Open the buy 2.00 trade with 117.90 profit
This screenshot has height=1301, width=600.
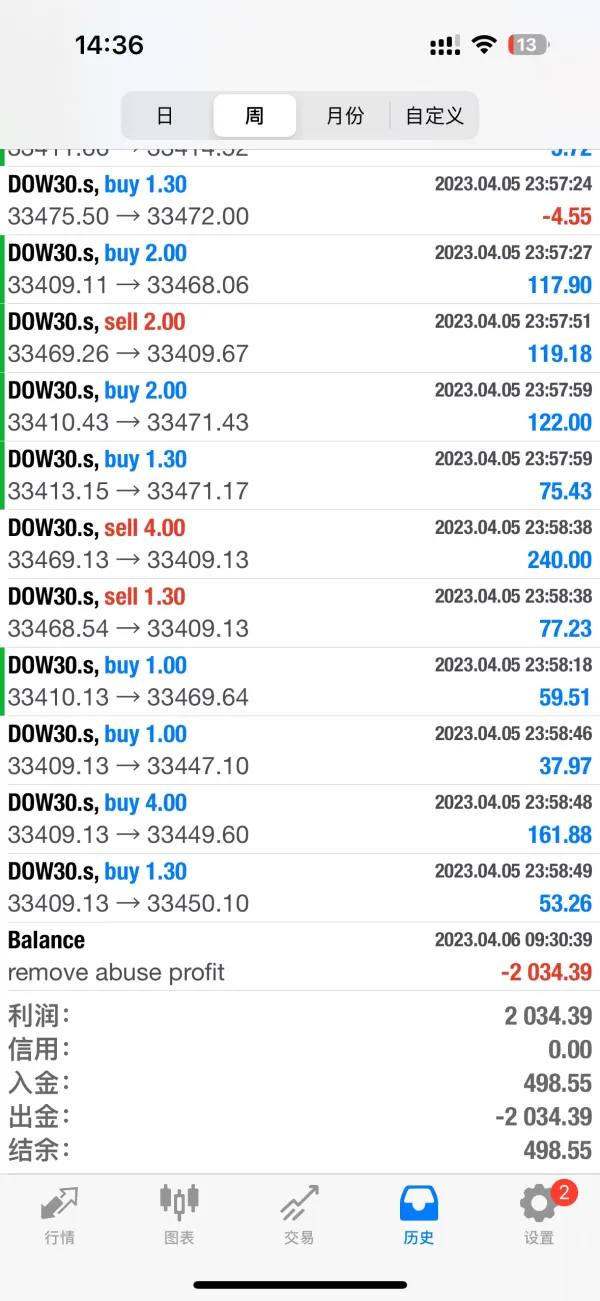(x=300, y=269)
